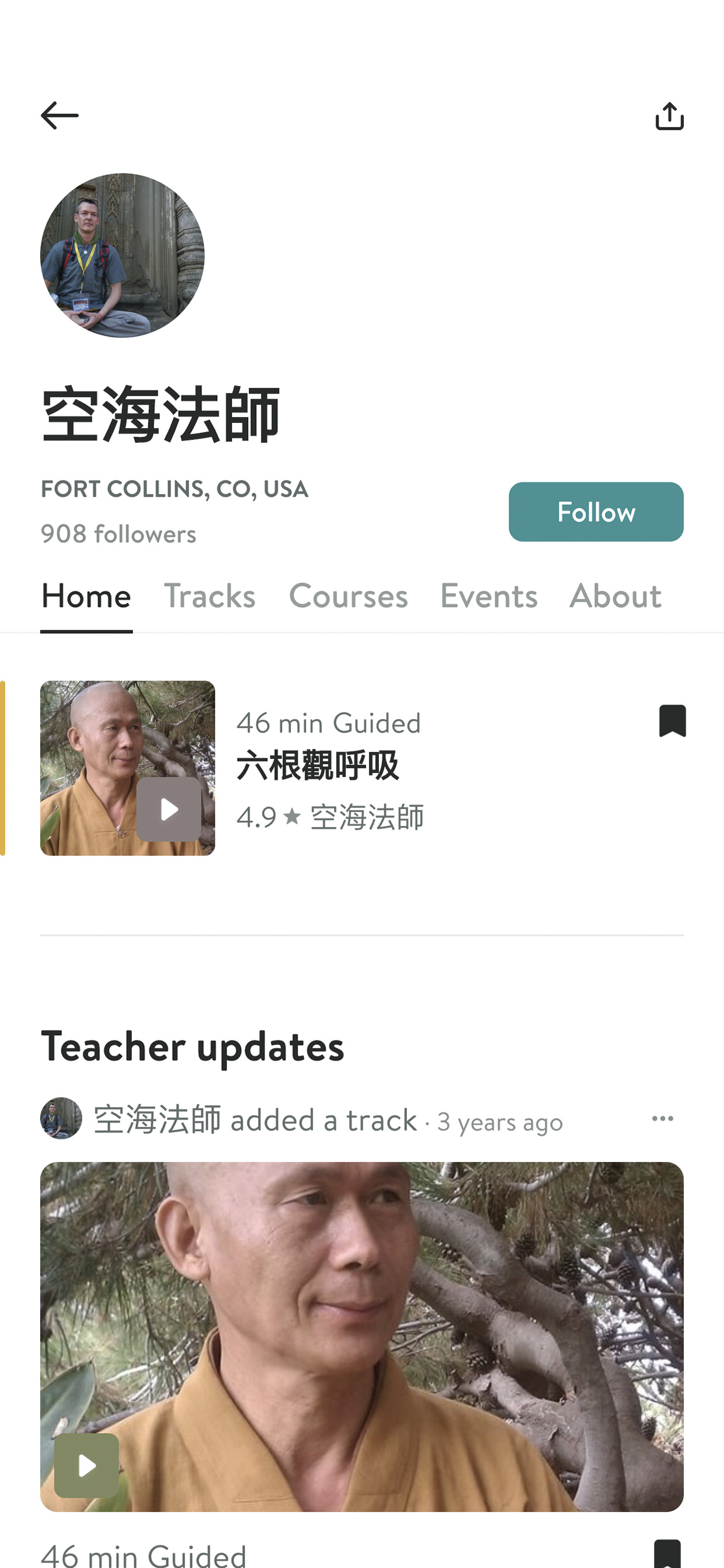Open the Courses tab
The width and height of the screenshot is (724, 1568).
coord(348,595)
